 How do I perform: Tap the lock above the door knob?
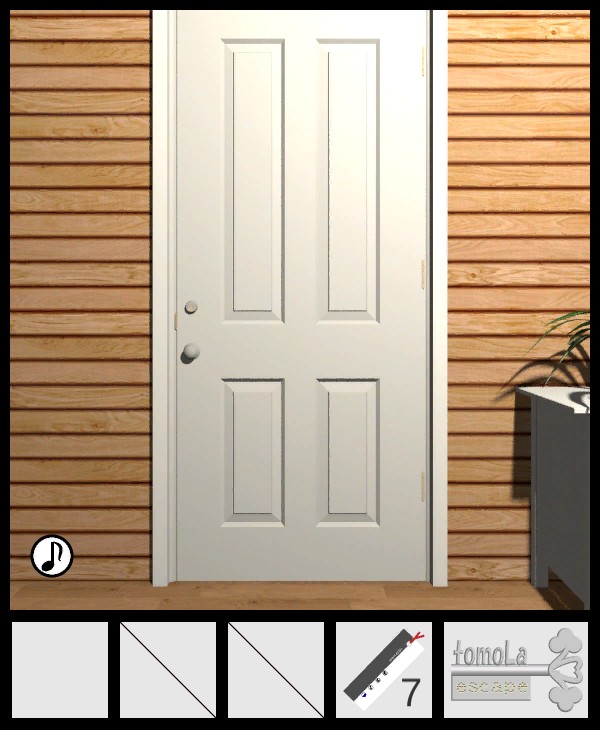click(x=191, y=307)
